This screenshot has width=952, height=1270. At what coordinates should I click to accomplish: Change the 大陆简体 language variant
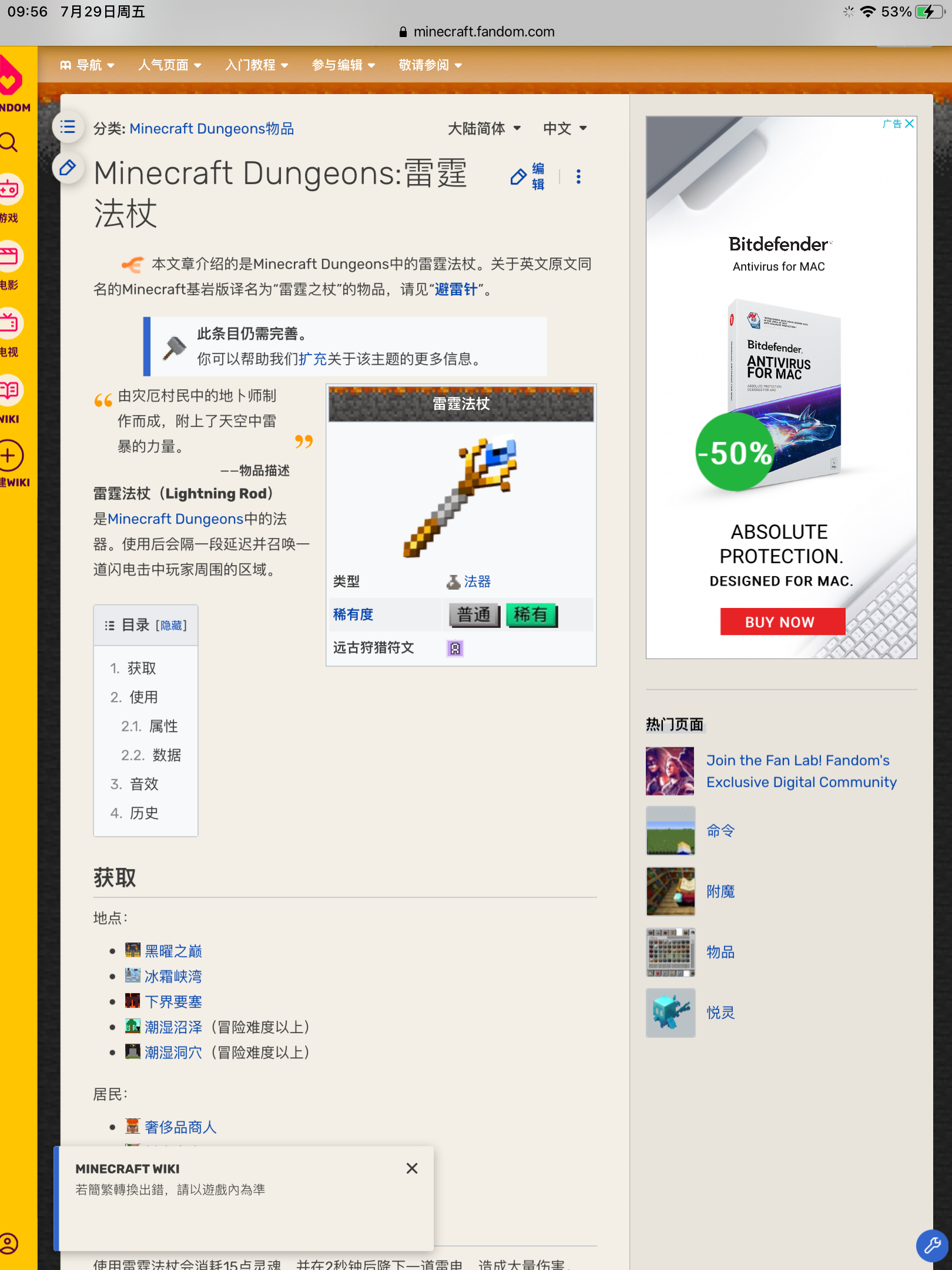coord(484,129)
